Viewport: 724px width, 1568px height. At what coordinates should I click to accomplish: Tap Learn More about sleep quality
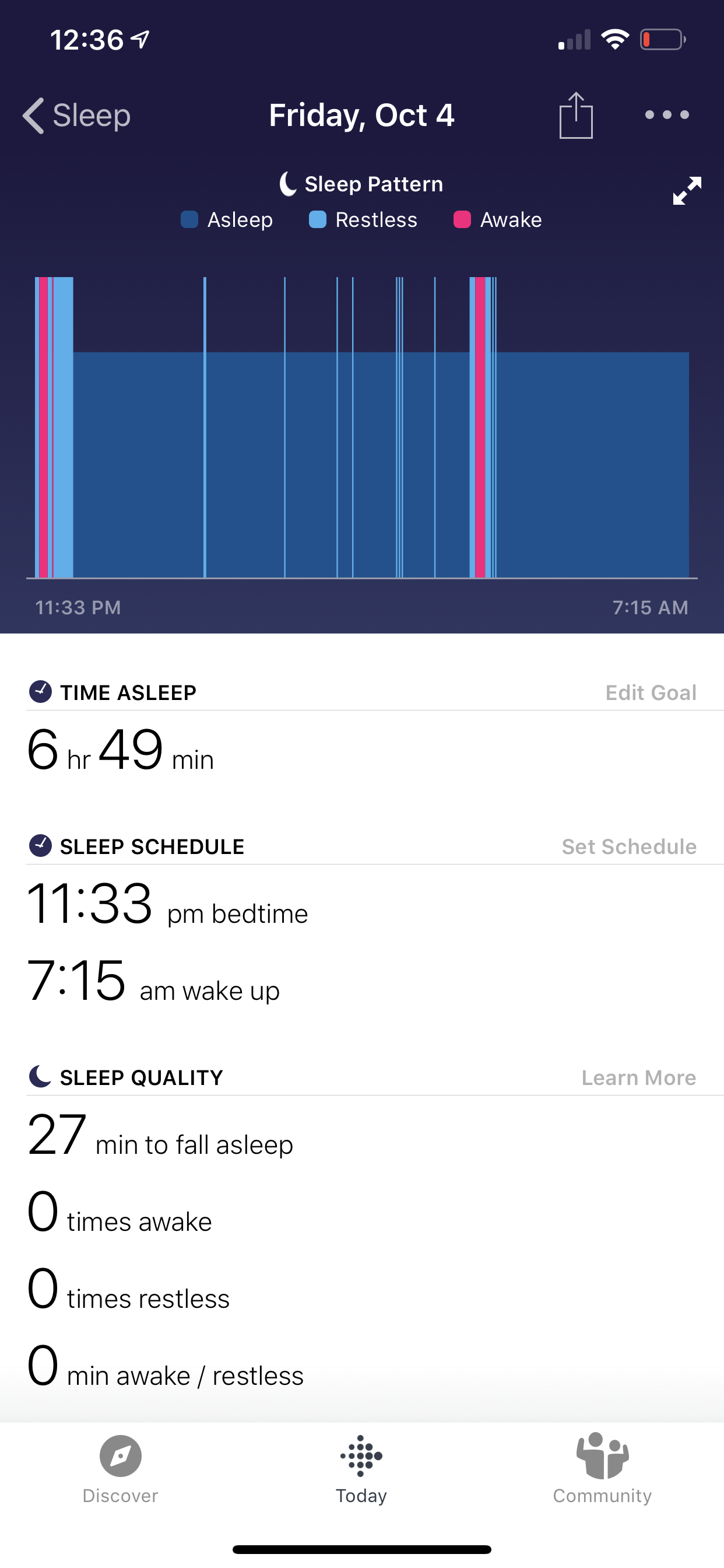(x=638, y=1077)
